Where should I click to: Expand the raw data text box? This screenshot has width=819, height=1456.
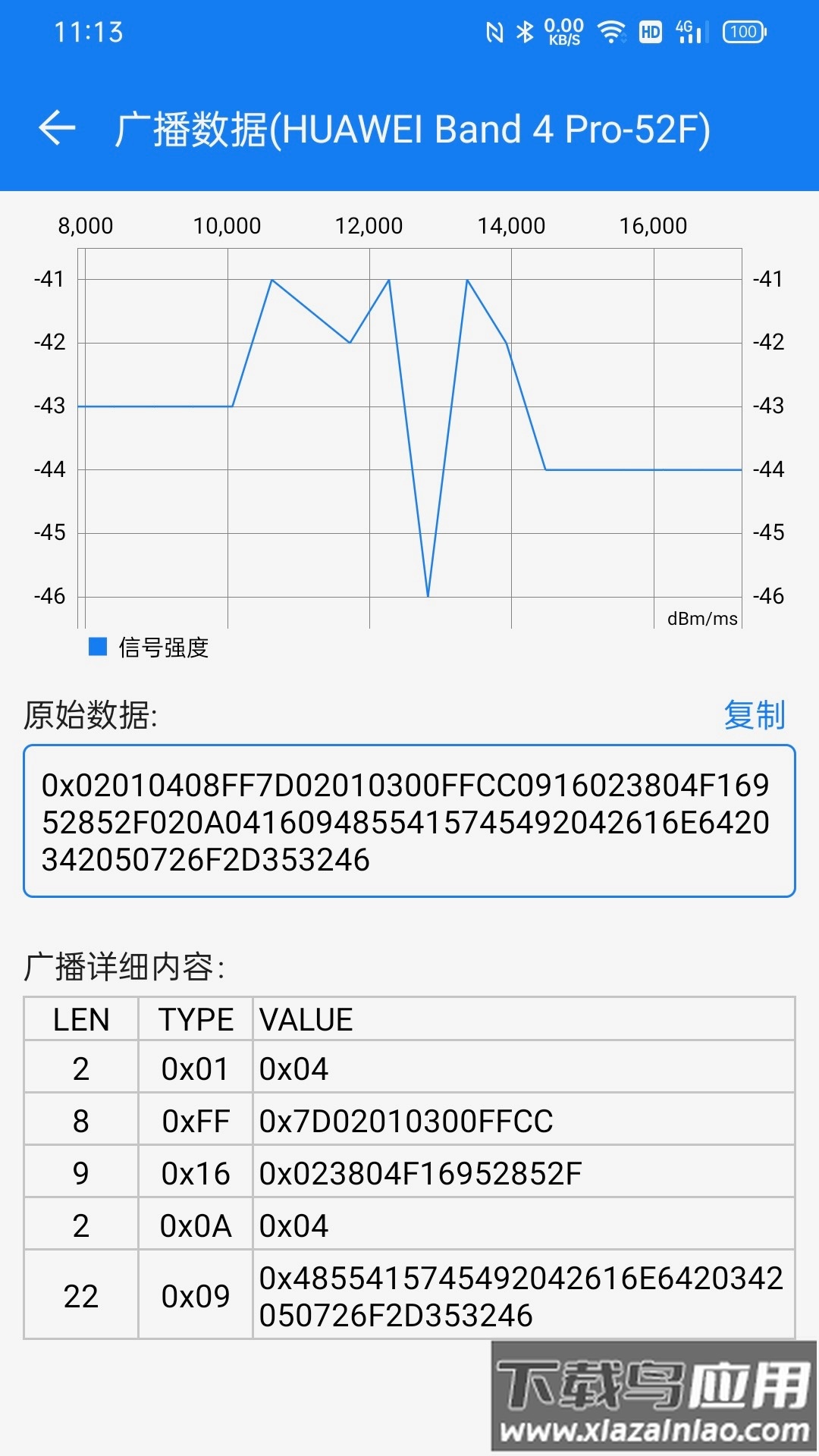409,823
